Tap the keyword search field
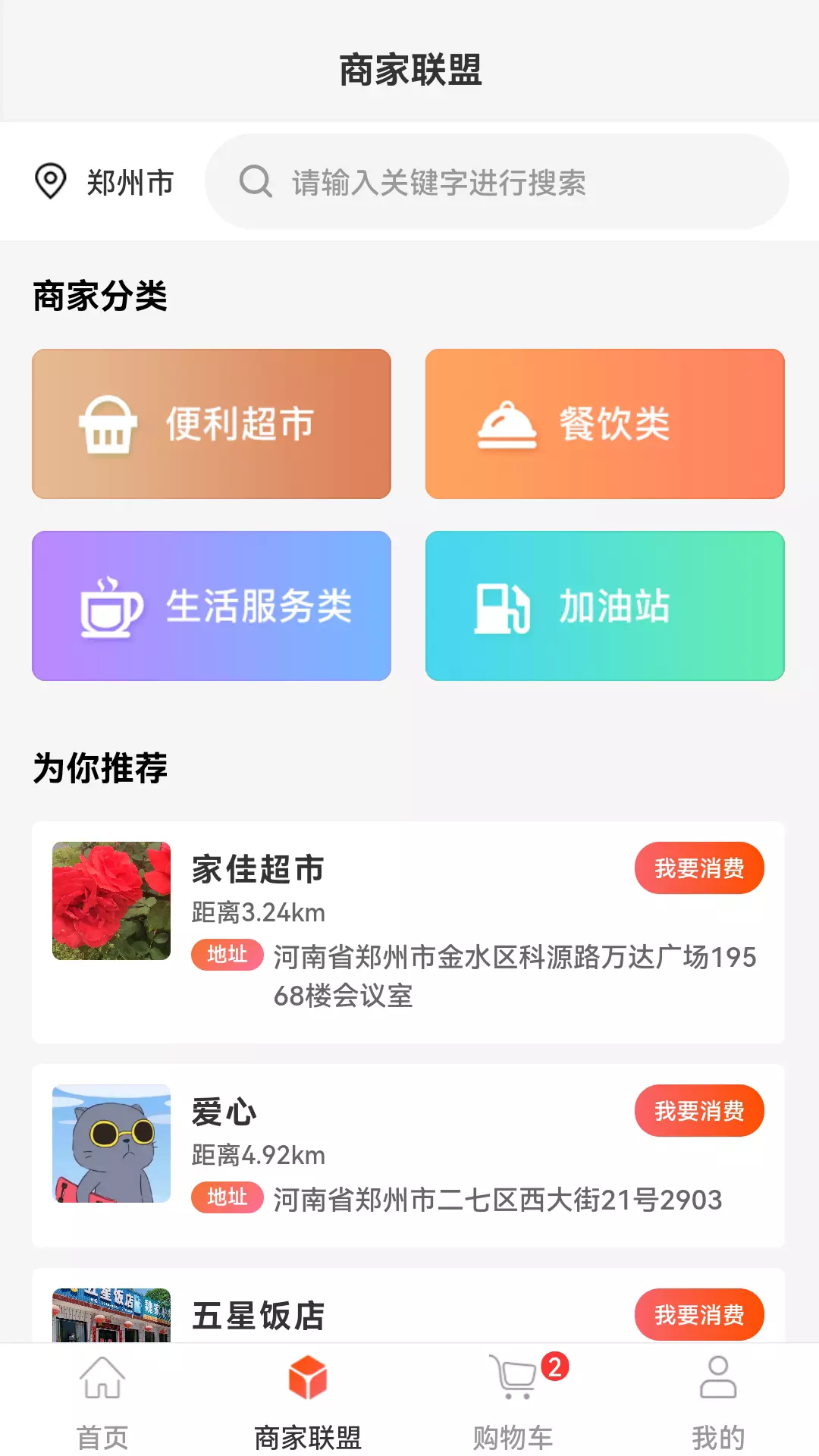Image resolution: width=819 pixels, height=1456 pixels. 497,182
